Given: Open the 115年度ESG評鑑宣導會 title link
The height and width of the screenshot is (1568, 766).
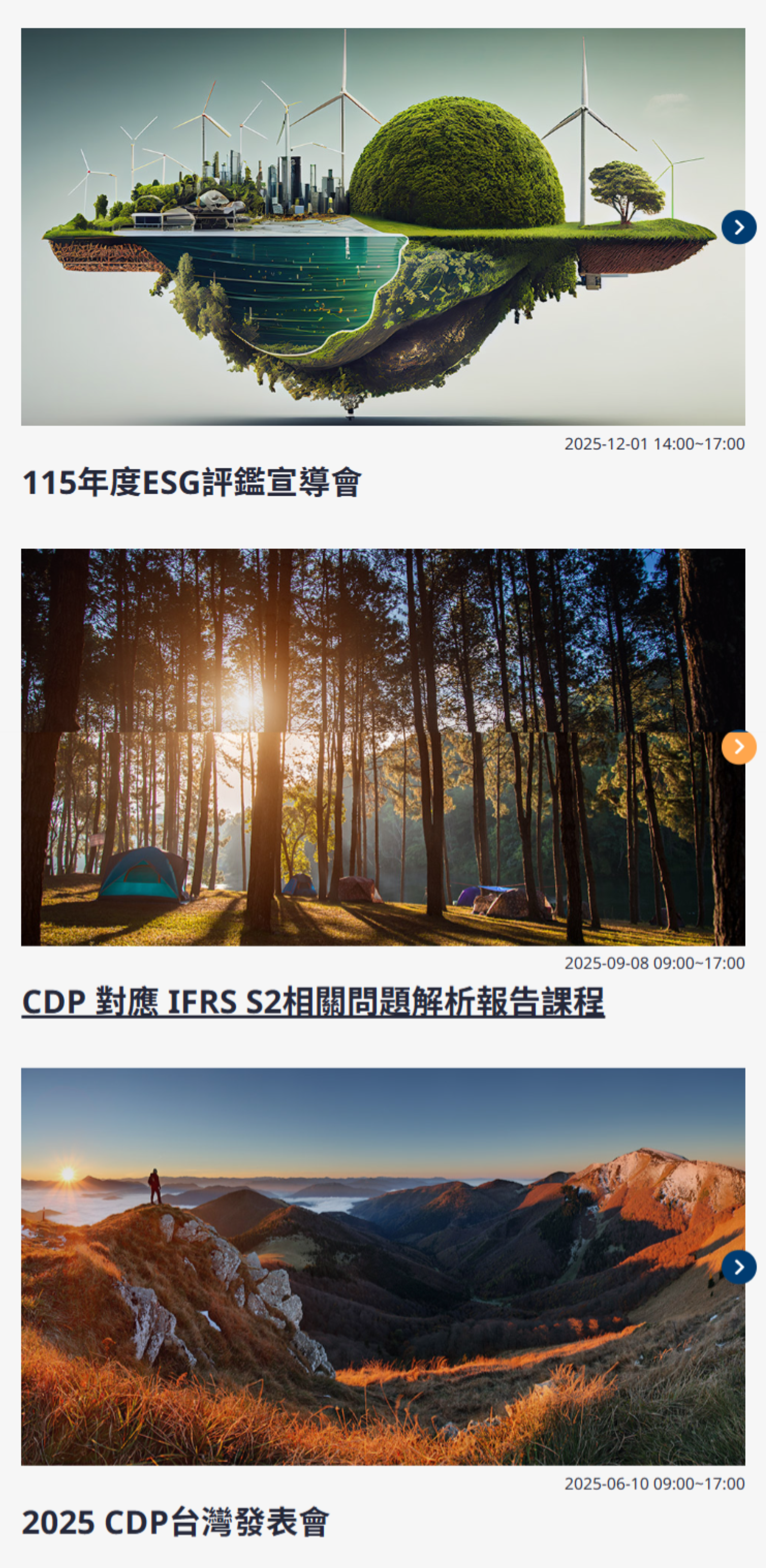Looking at the screenshot, I should click(192, 483).
